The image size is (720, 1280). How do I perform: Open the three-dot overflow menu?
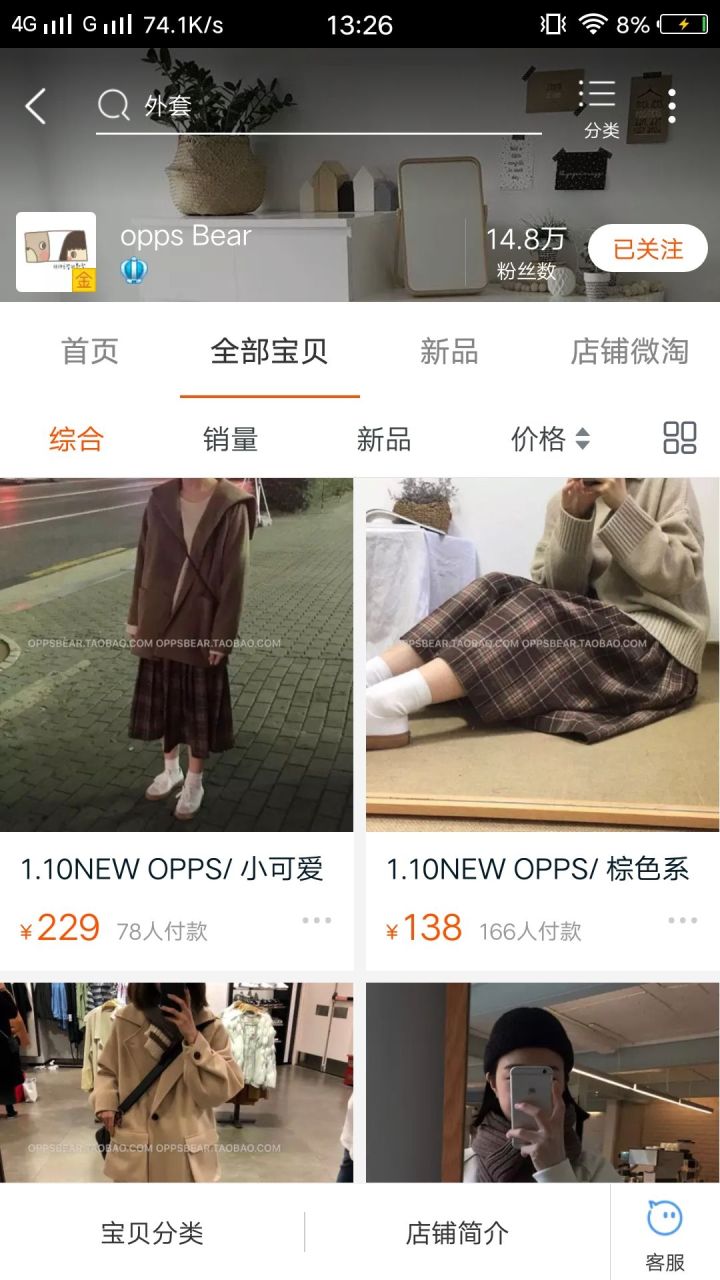coord(672,106)
